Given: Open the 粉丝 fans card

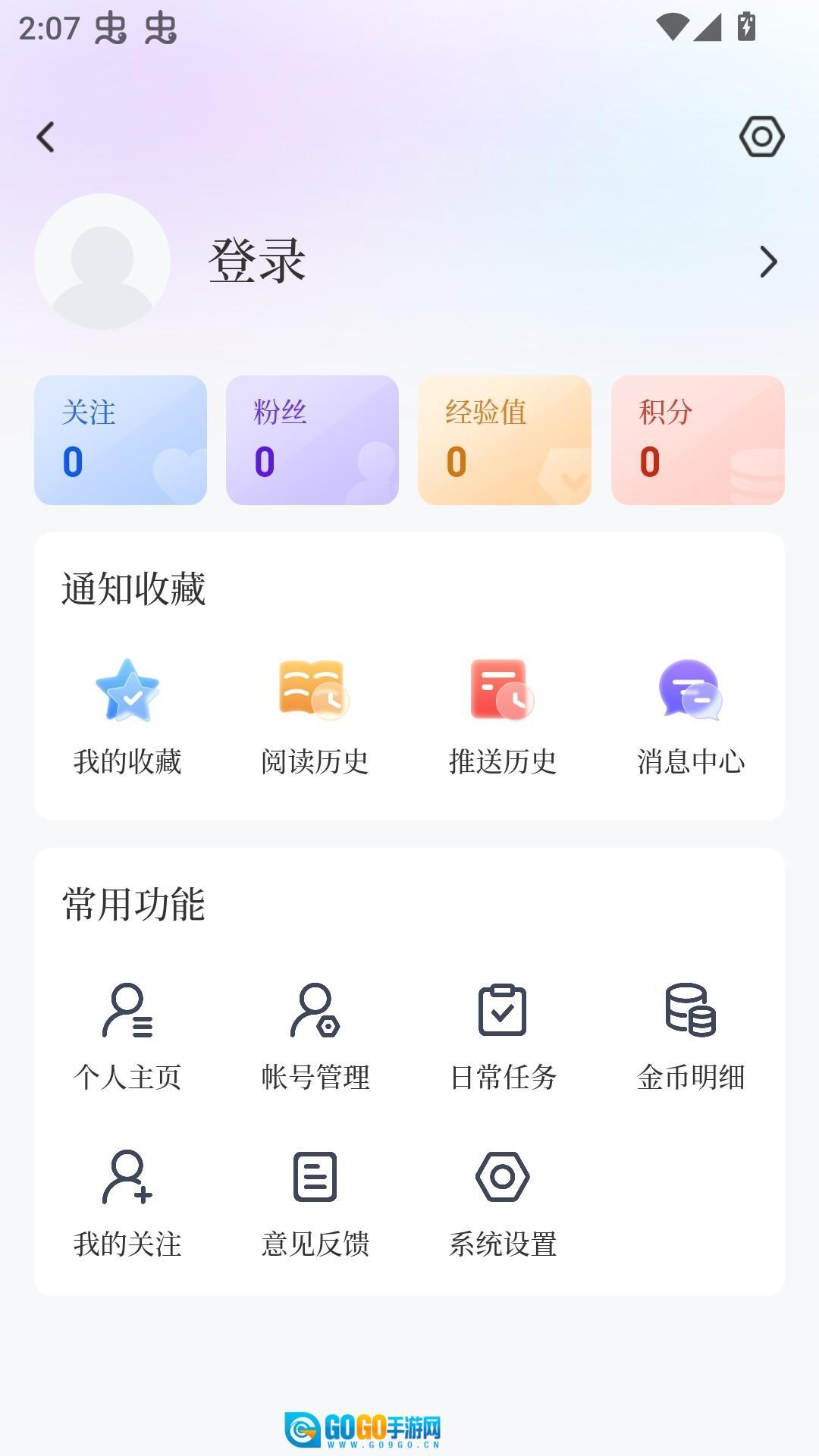Looking at the screenshot, I should tap(312, 440).
